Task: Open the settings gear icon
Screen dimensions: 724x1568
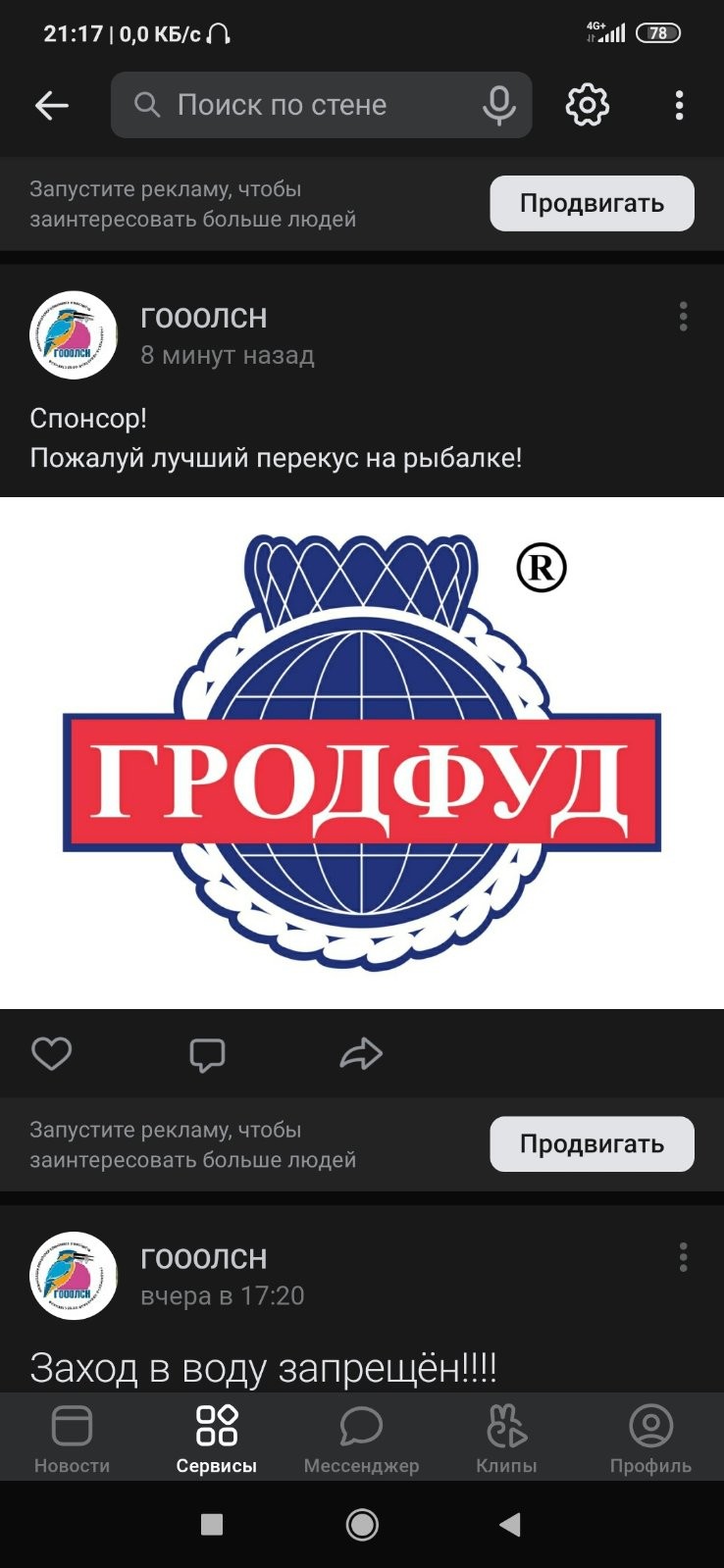Action: (588, 105)
